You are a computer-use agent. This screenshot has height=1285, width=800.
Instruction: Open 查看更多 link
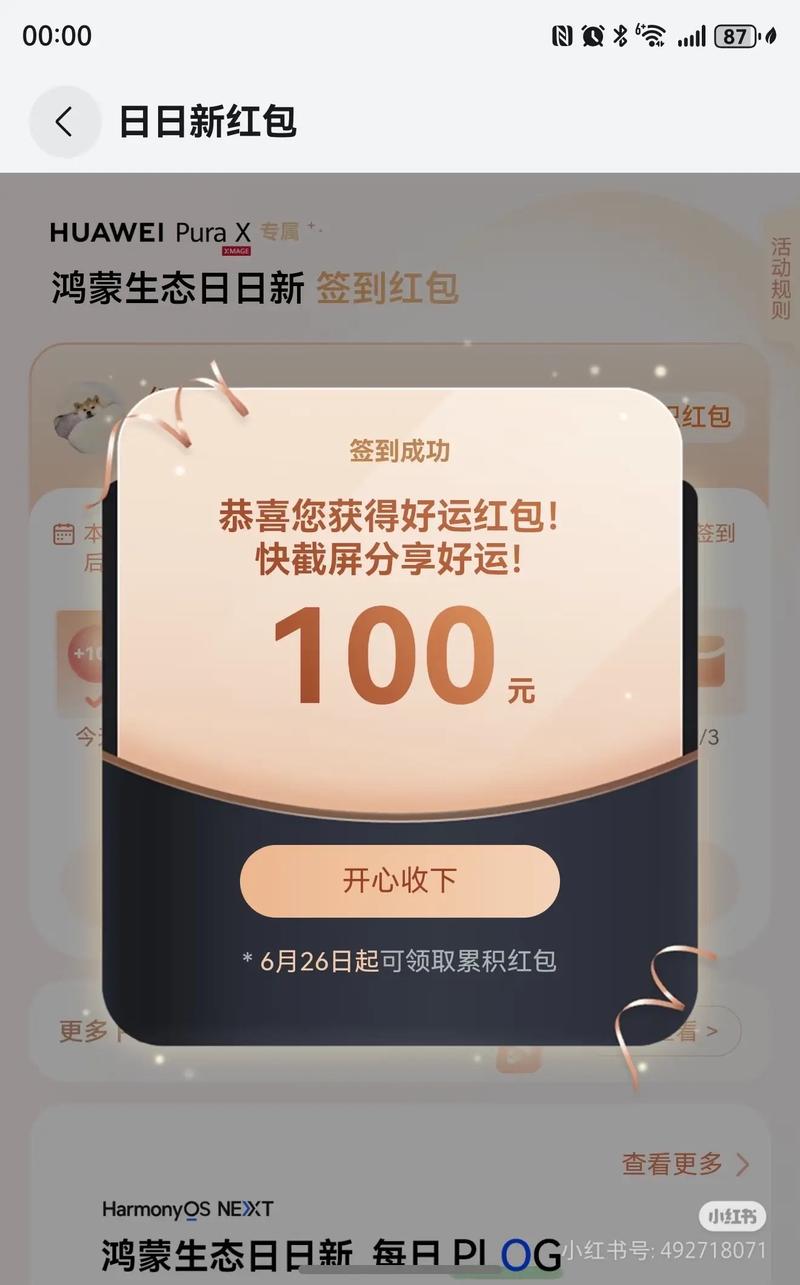[684, 1164]
